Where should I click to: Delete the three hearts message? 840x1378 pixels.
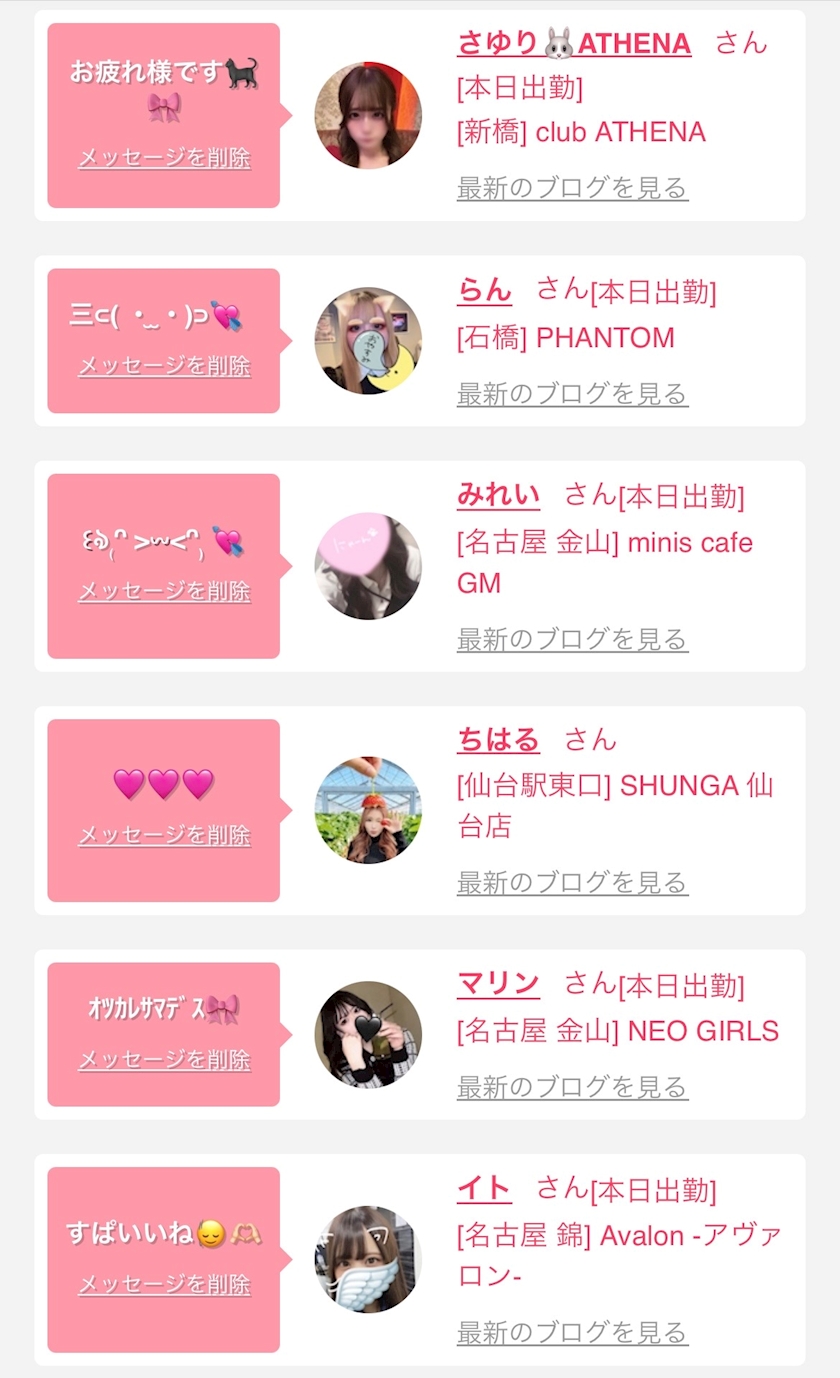(164, 835)
